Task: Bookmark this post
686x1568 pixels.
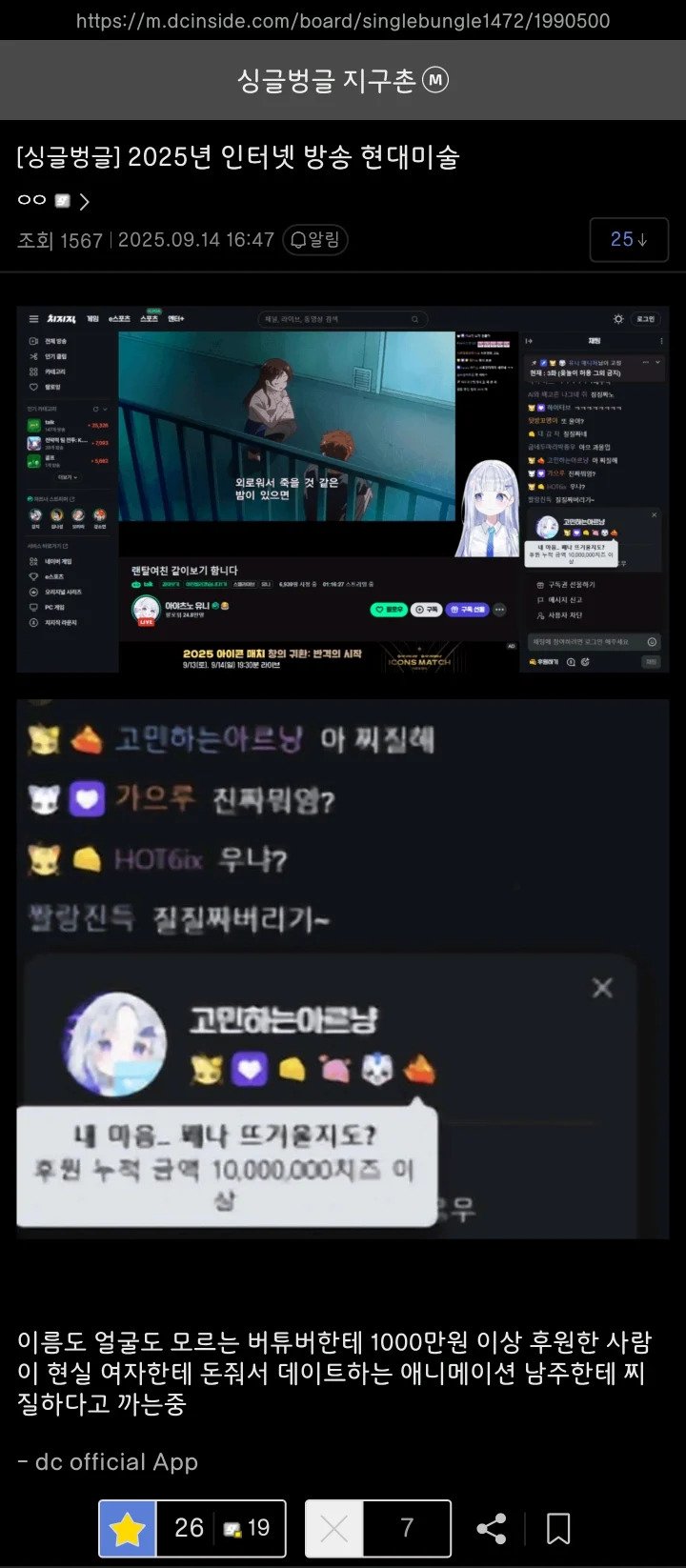Action: pyautogui.click(x=558, y=1529)
